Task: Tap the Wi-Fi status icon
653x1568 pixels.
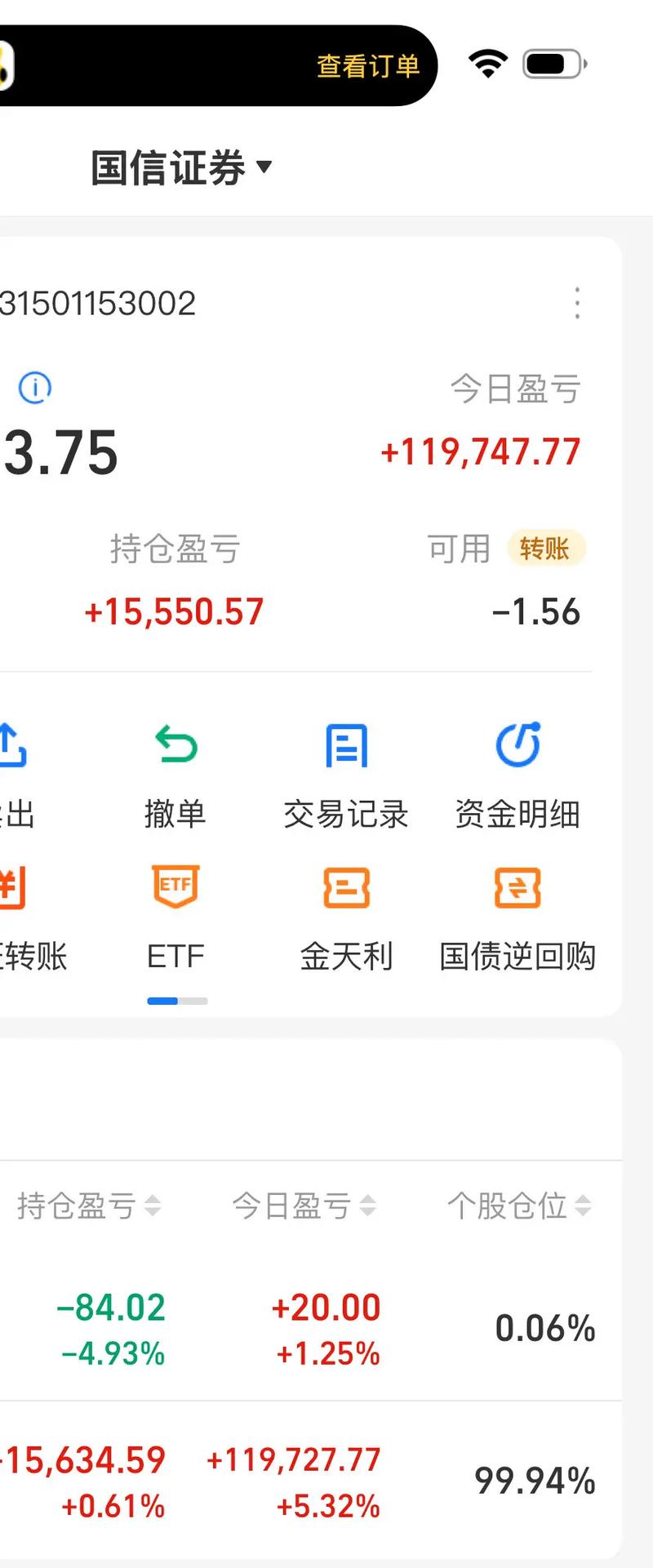Action: pos(487,63)
